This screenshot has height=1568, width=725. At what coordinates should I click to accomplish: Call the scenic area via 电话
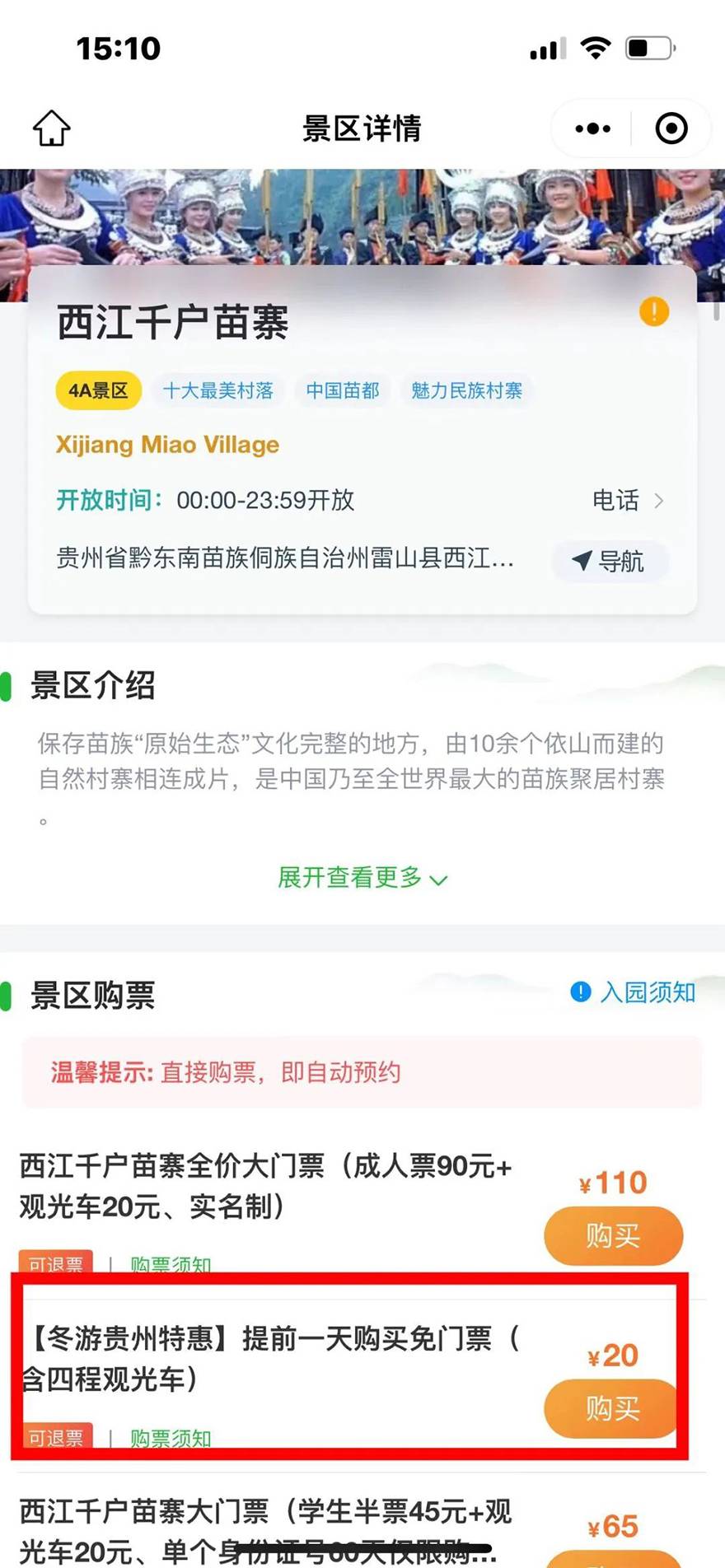628,500
